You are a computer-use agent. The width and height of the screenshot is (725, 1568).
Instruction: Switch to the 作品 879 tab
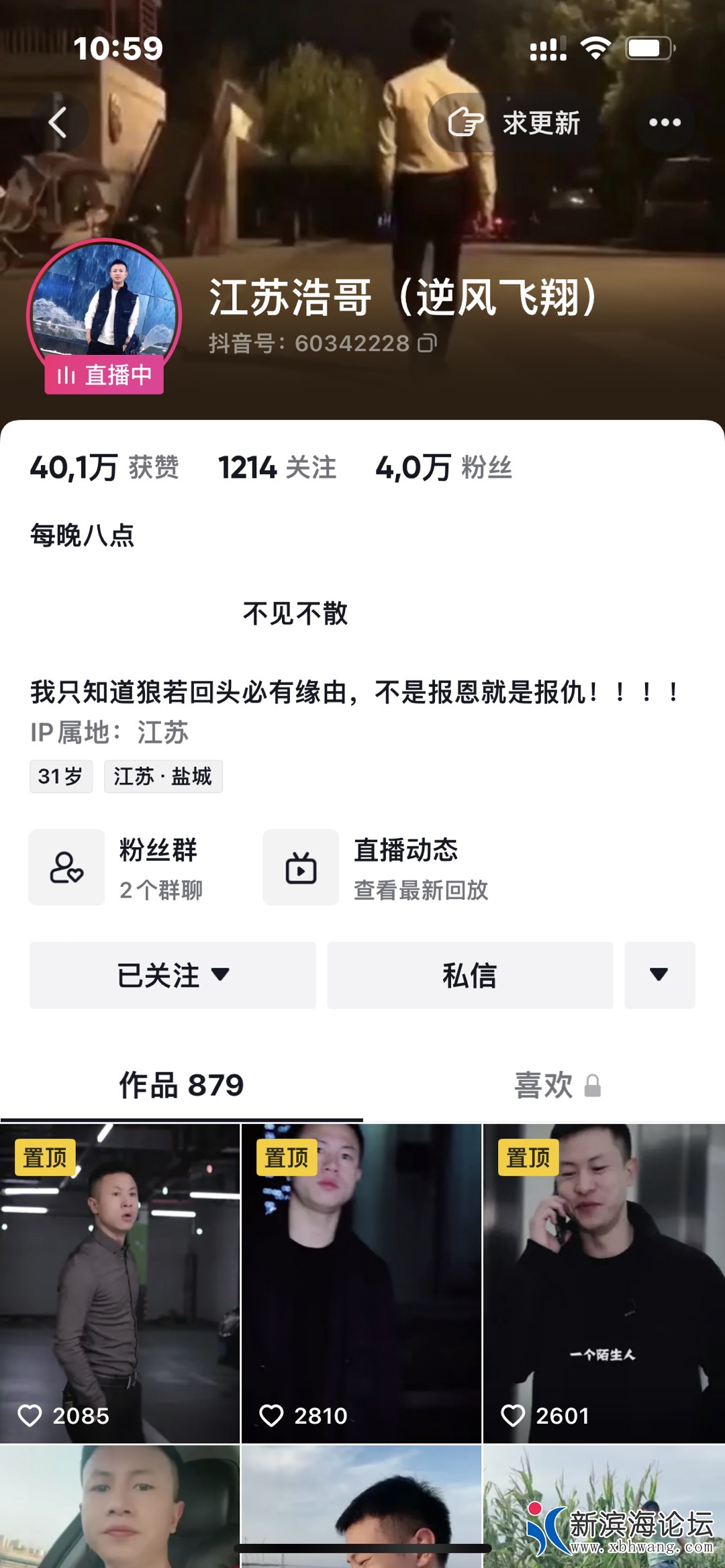(x=181, y=1085)
